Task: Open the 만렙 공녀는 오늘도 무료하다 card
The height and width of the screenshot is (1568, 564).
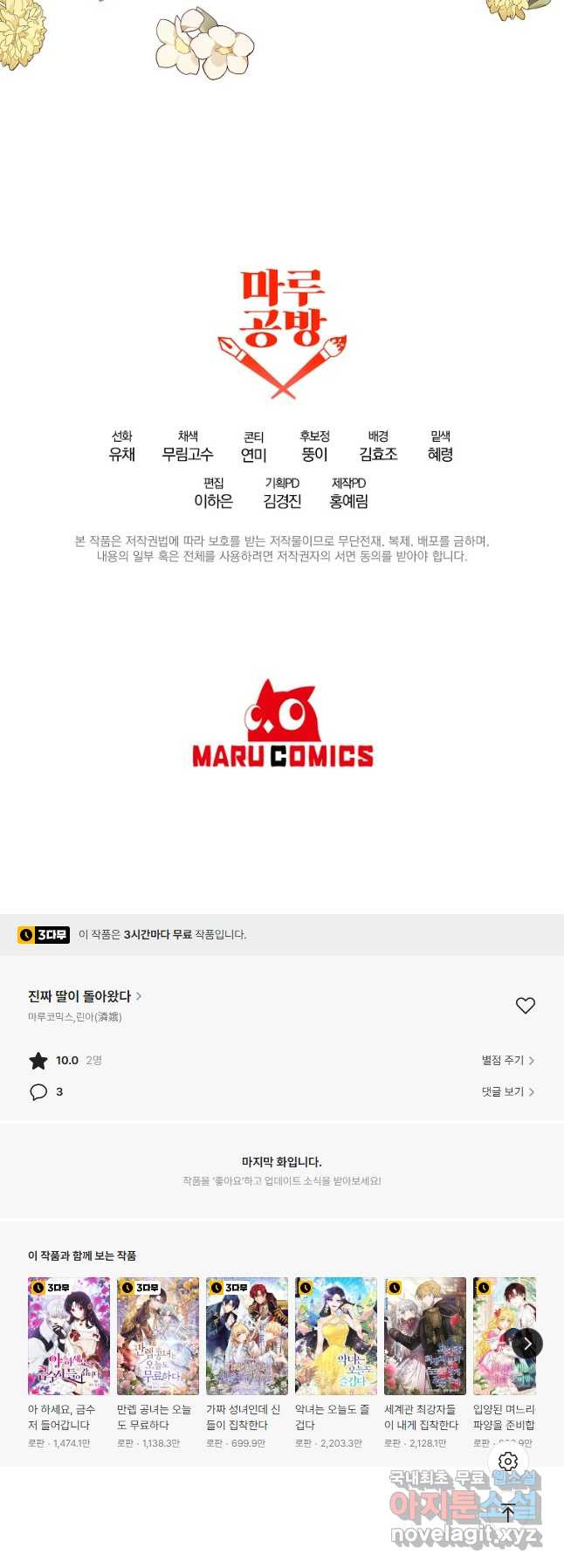Action: (x=158, y=1336)
